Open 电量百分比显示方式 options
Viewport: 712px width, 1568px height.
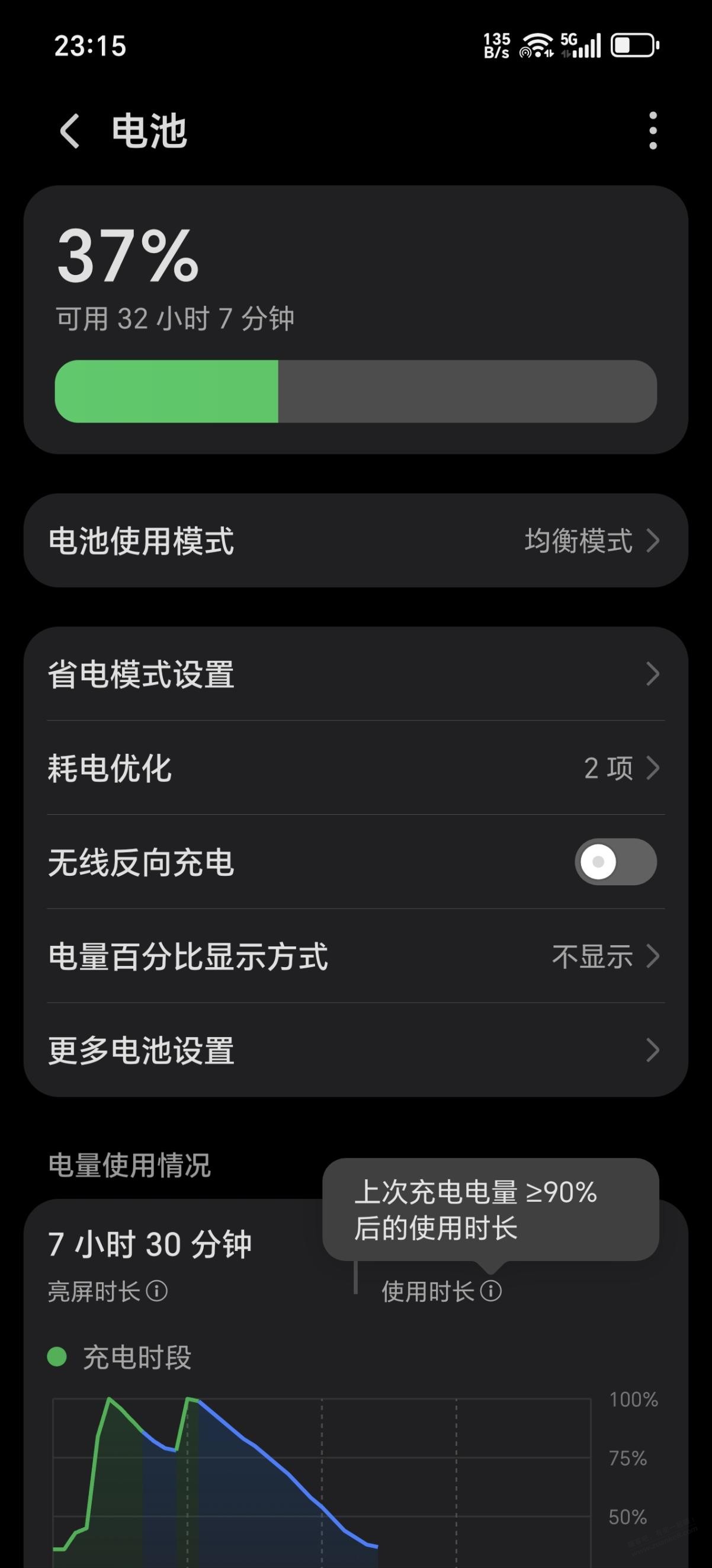356,956
